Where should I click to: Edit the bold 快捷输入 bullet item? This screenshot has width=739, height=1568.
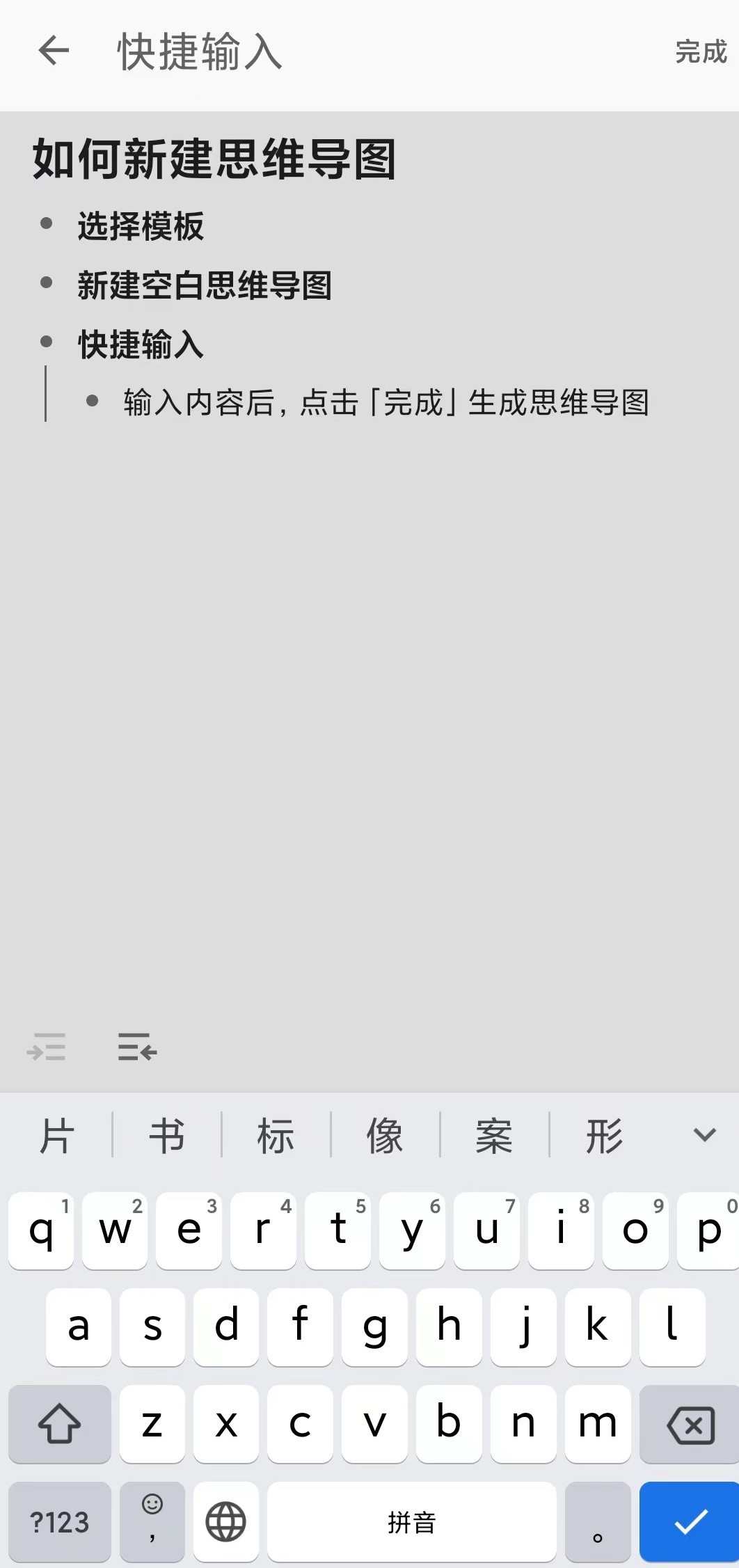point(141,345)
